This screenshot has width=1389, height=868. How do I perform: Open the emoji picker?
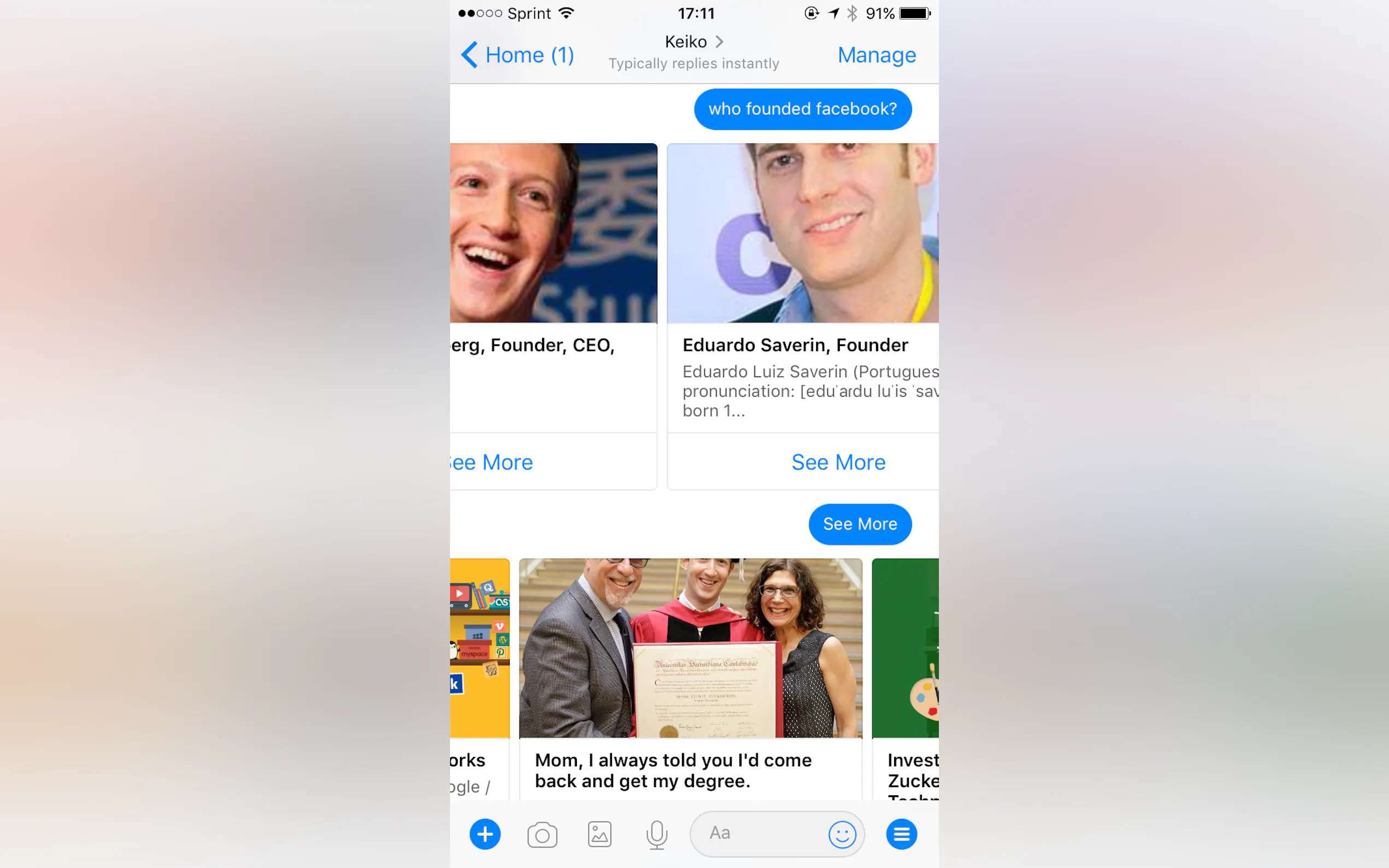pos(842,834)
